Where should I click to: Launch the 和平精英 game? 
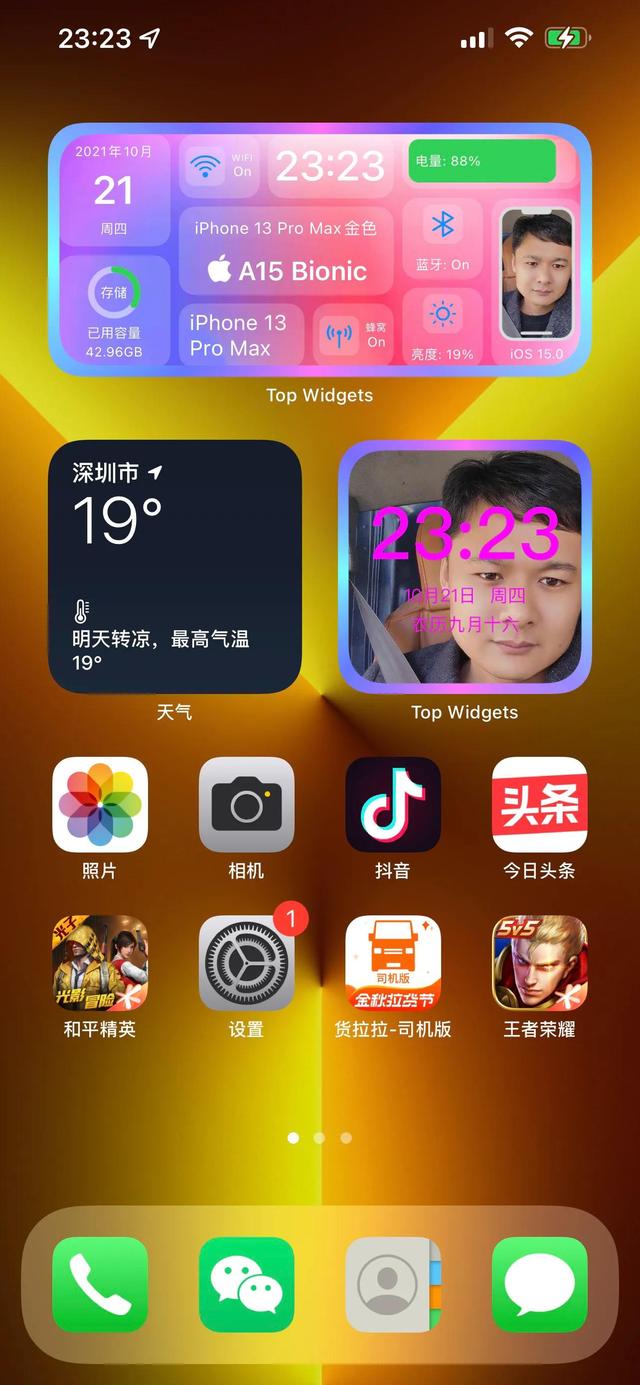99,963
